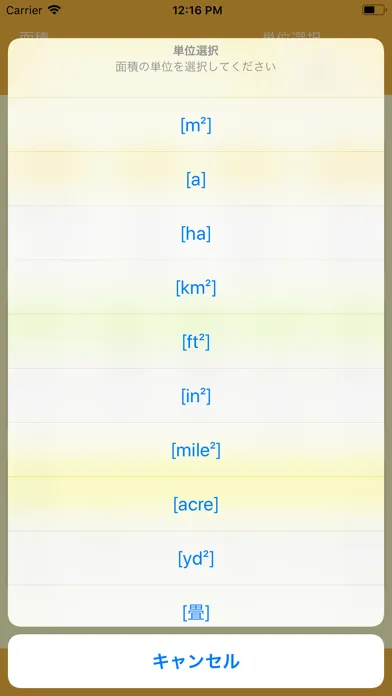Choose [ft²] as the area unit

(x=196, y=342)
